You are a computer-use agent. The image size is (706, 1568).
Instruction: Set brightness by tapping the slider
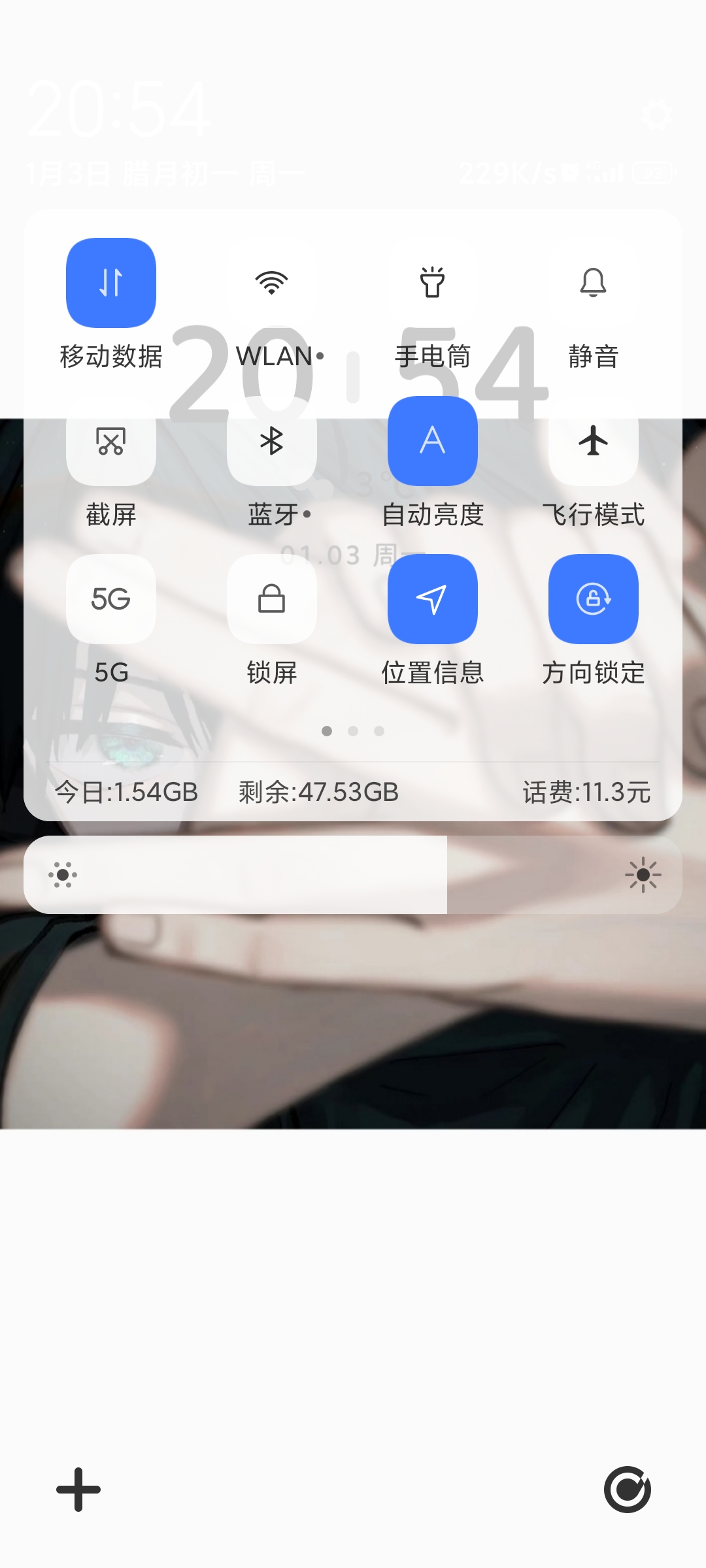pyautogui.click(x=353, y=875)
